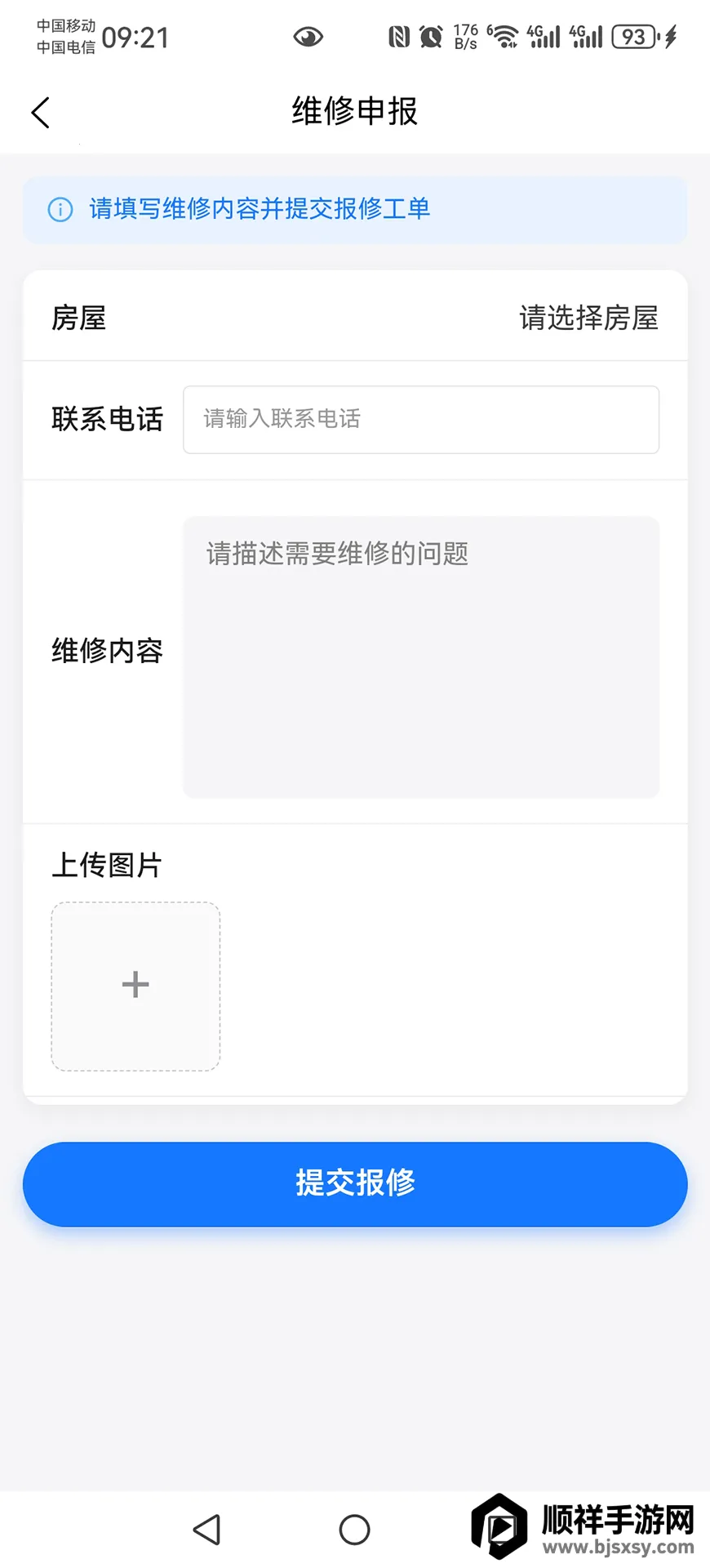
Task: Add a photo under 上传图片
Action: pyautogui.click(x=135, y=986)
